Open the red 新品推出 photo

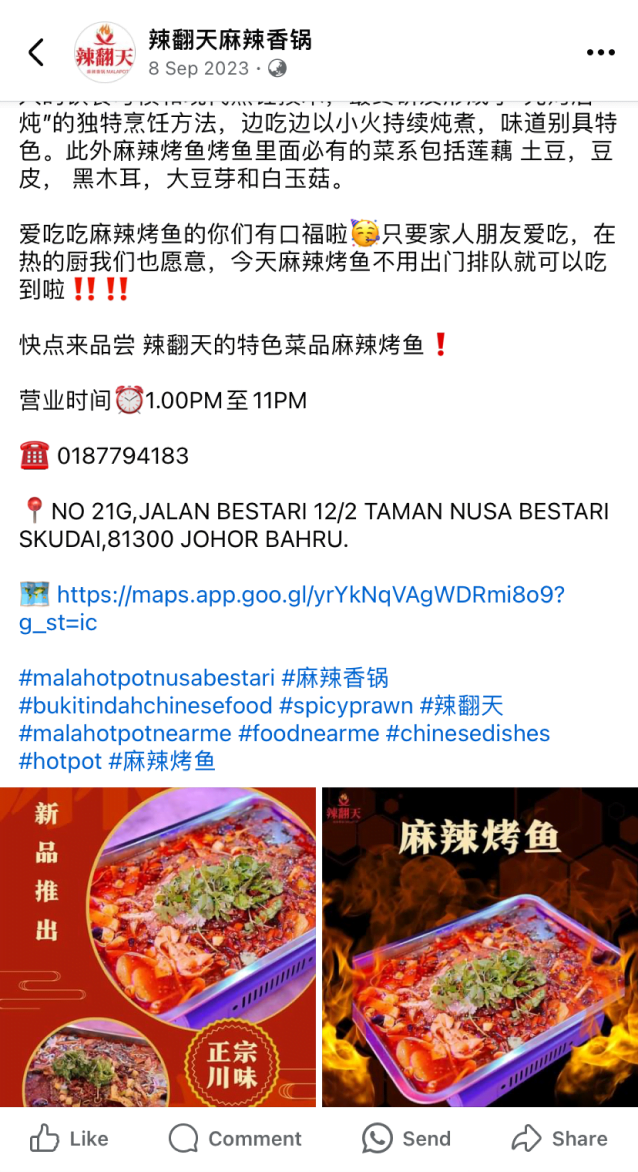click(x=158, y=946)
